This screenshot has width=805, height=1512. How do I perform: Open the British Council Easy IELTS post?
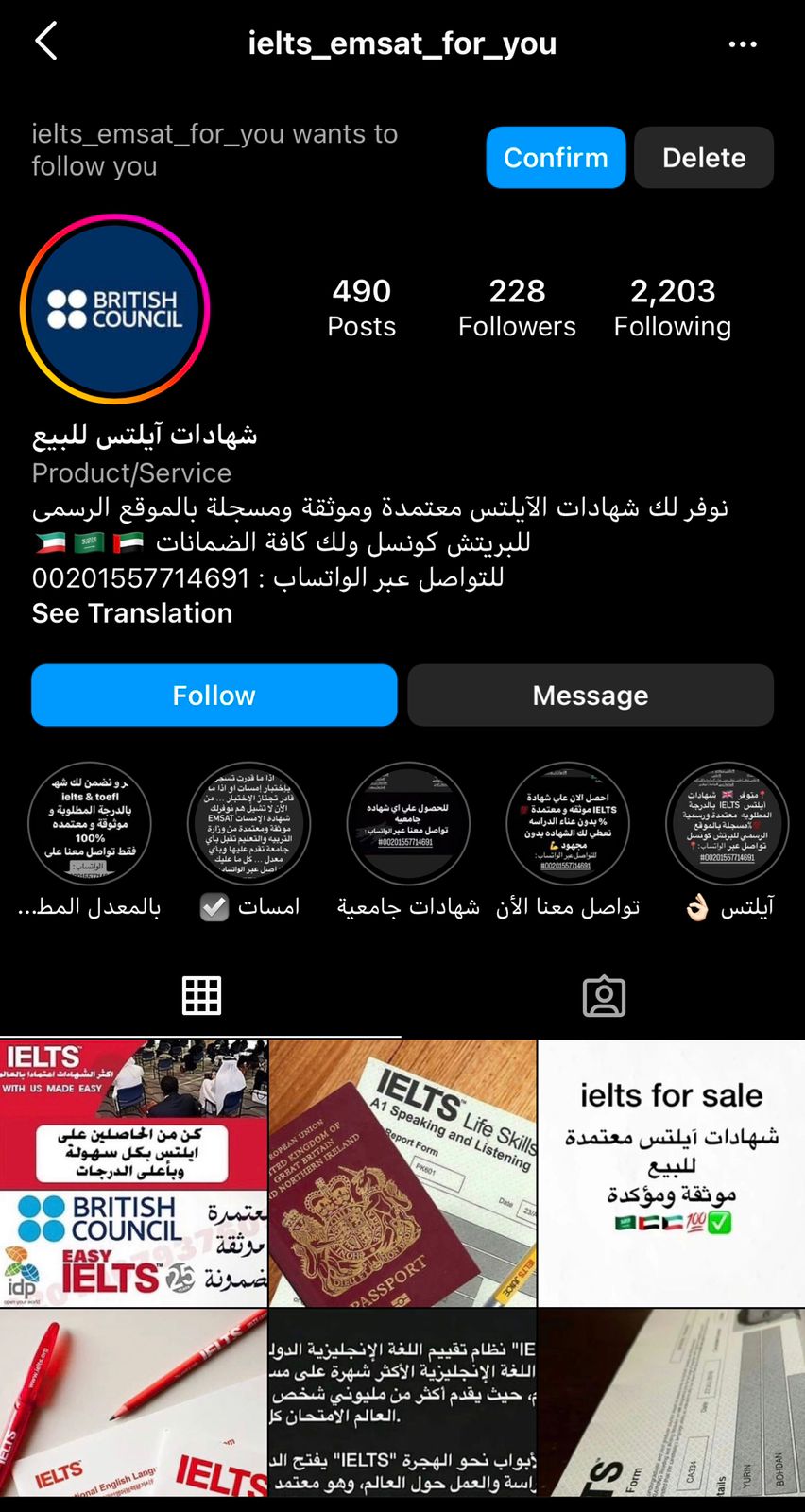(x=133, y=1173)
